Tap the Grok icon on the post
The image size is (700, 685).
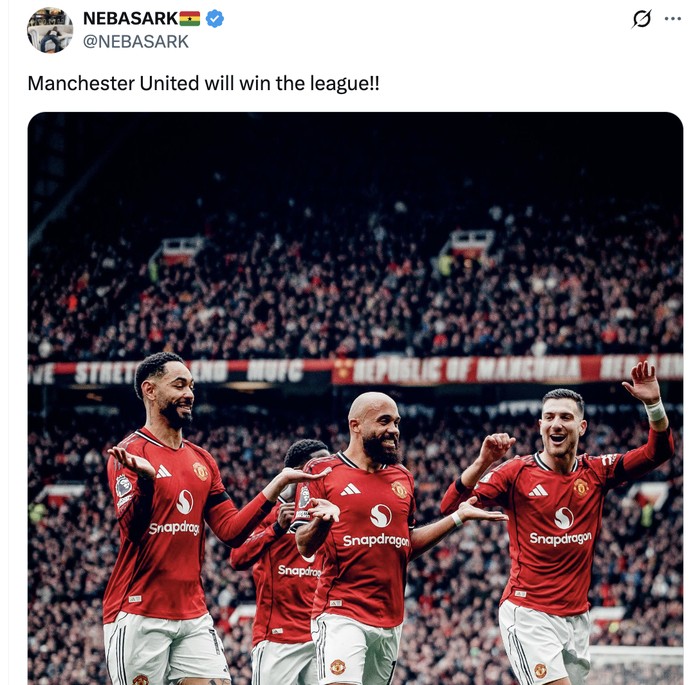(x=642, y=19)
